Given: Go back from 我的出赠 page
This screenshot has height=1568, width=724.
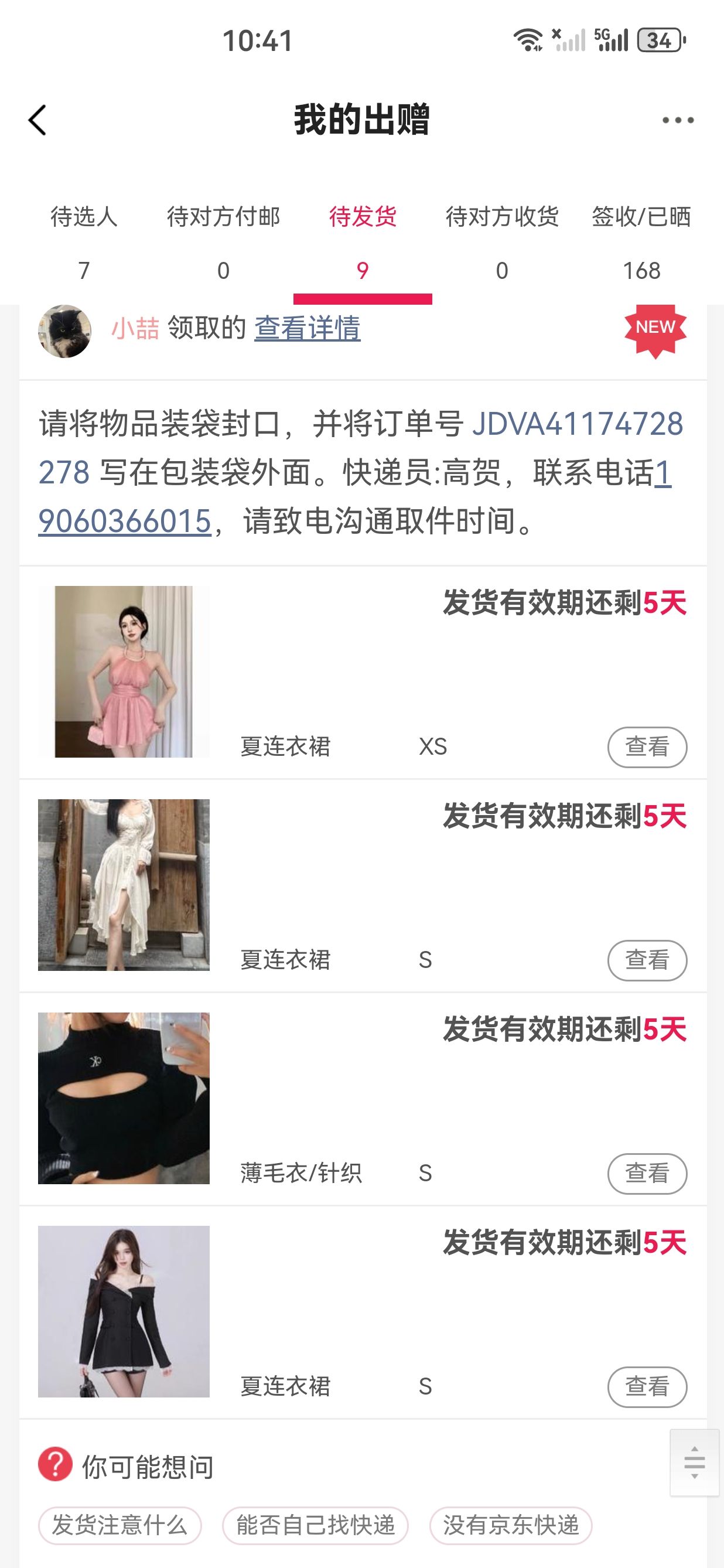Looking at the screenshot, I should (x=37, y=120).
